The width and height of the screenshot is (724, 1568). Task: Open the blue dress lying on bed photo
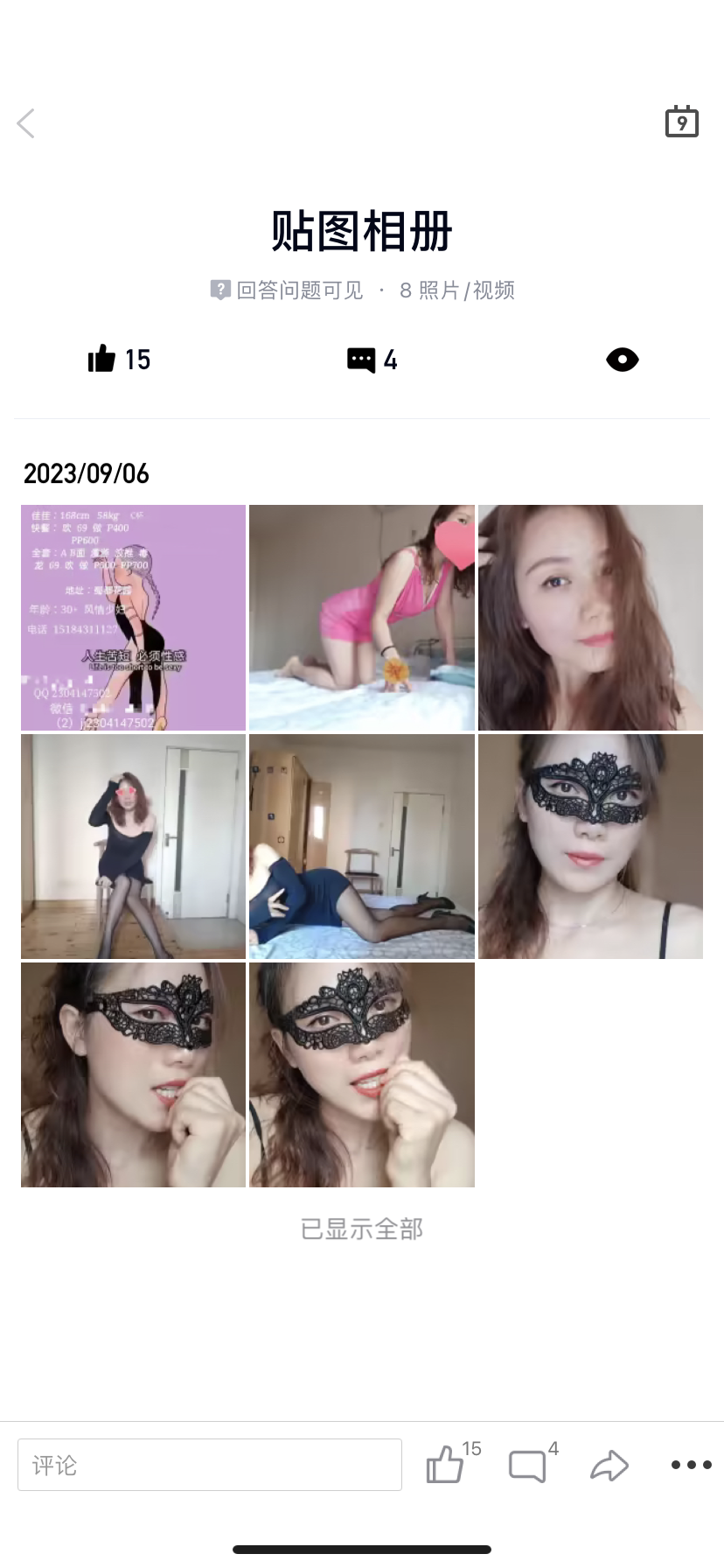pyautogui.click(x=361, y=846)
